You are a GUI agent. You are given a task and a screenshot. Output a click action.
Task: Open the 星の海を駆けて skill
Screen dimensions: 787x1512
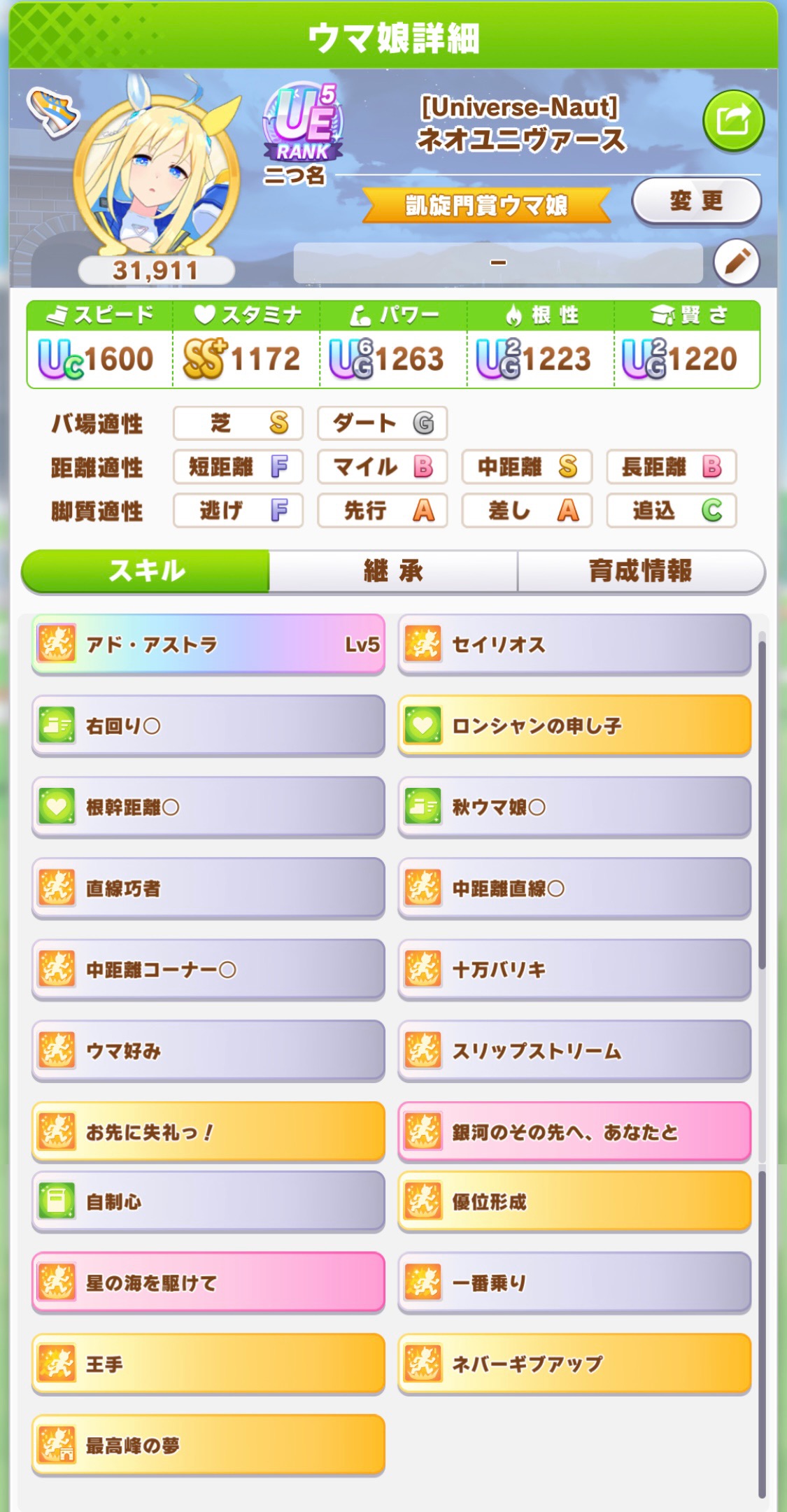(208, 1283)
